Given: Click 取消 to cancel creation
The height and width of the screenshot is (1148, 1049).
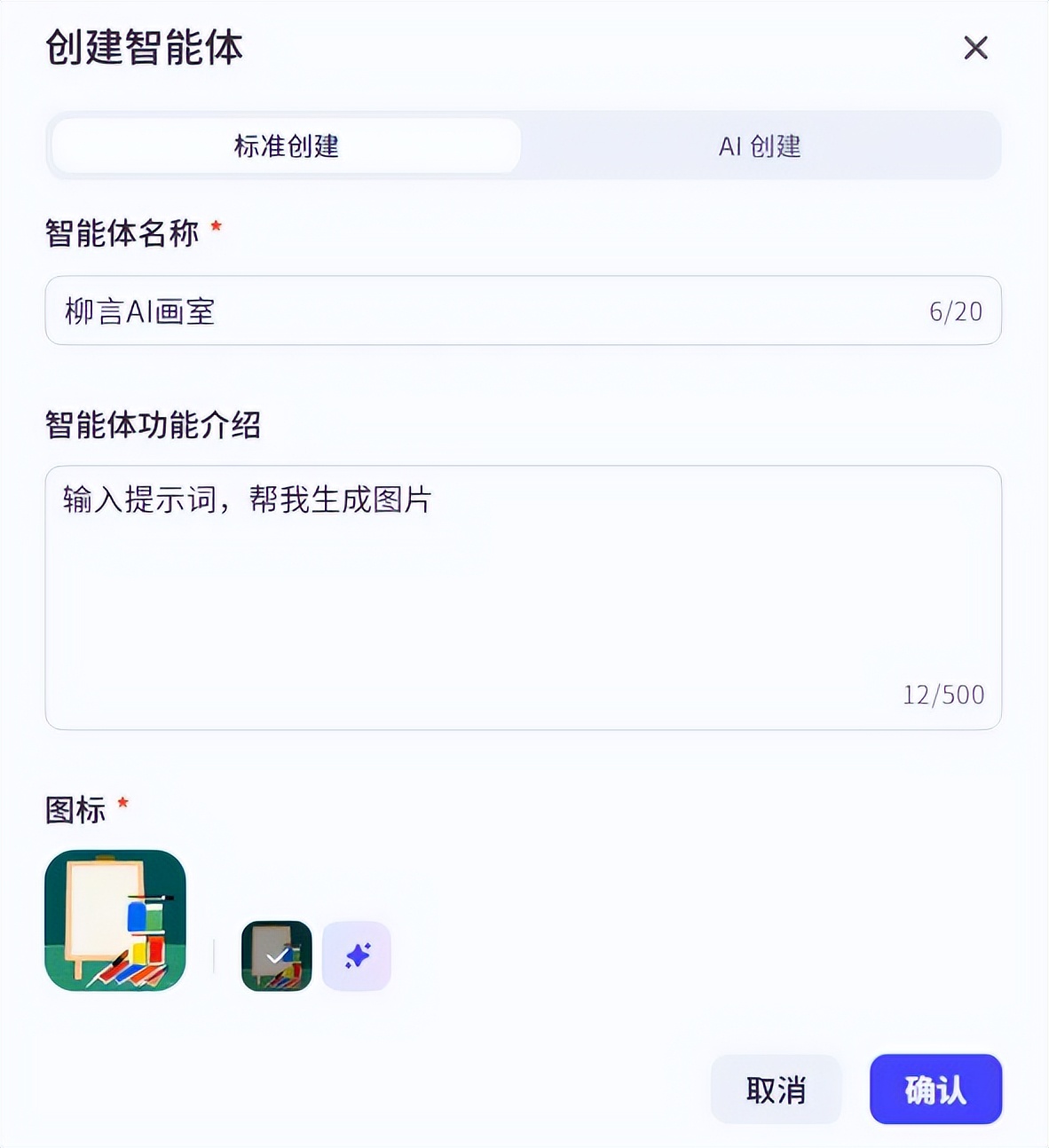Looking at the screenshot, I should point(776,1089).
